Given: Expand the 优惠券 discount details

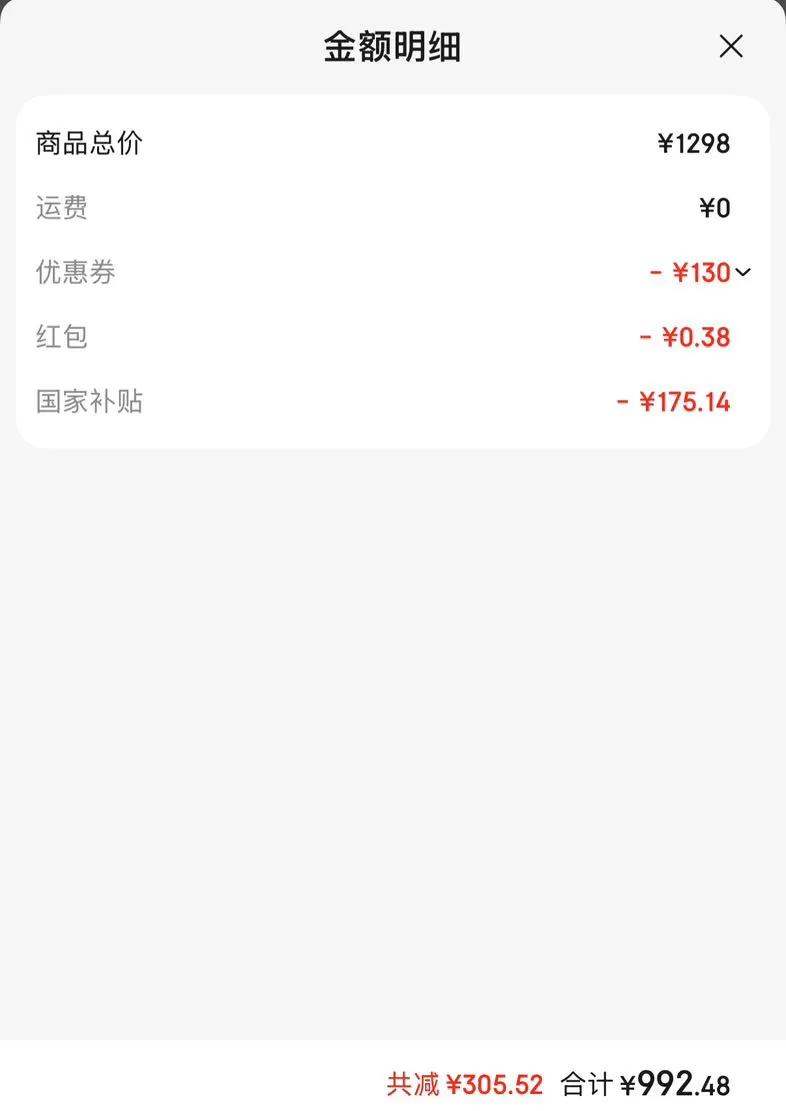Looking at the screenshot, I should 742,272.
